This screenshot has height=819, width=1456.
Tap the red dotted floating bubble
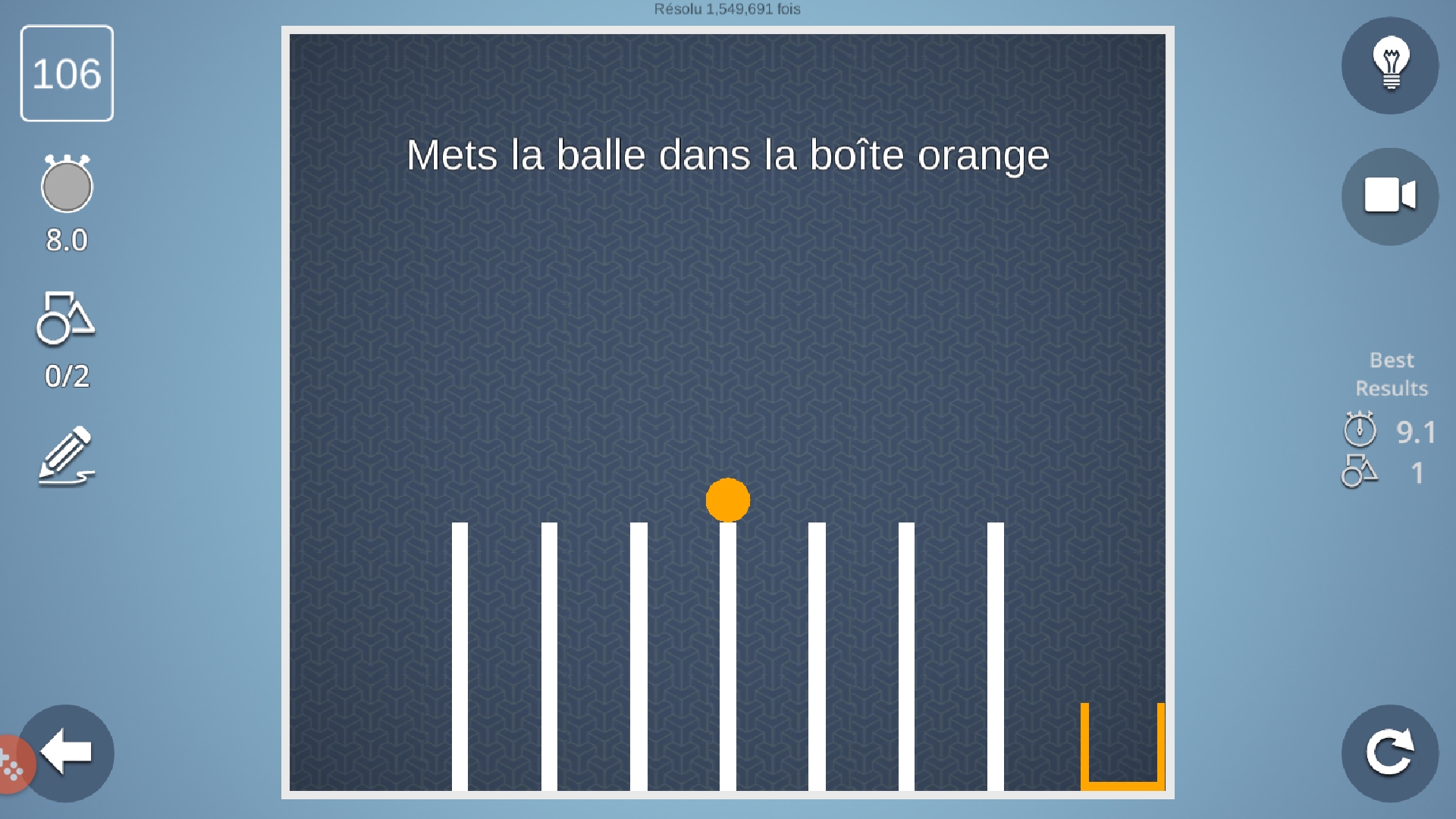[11, 766]
